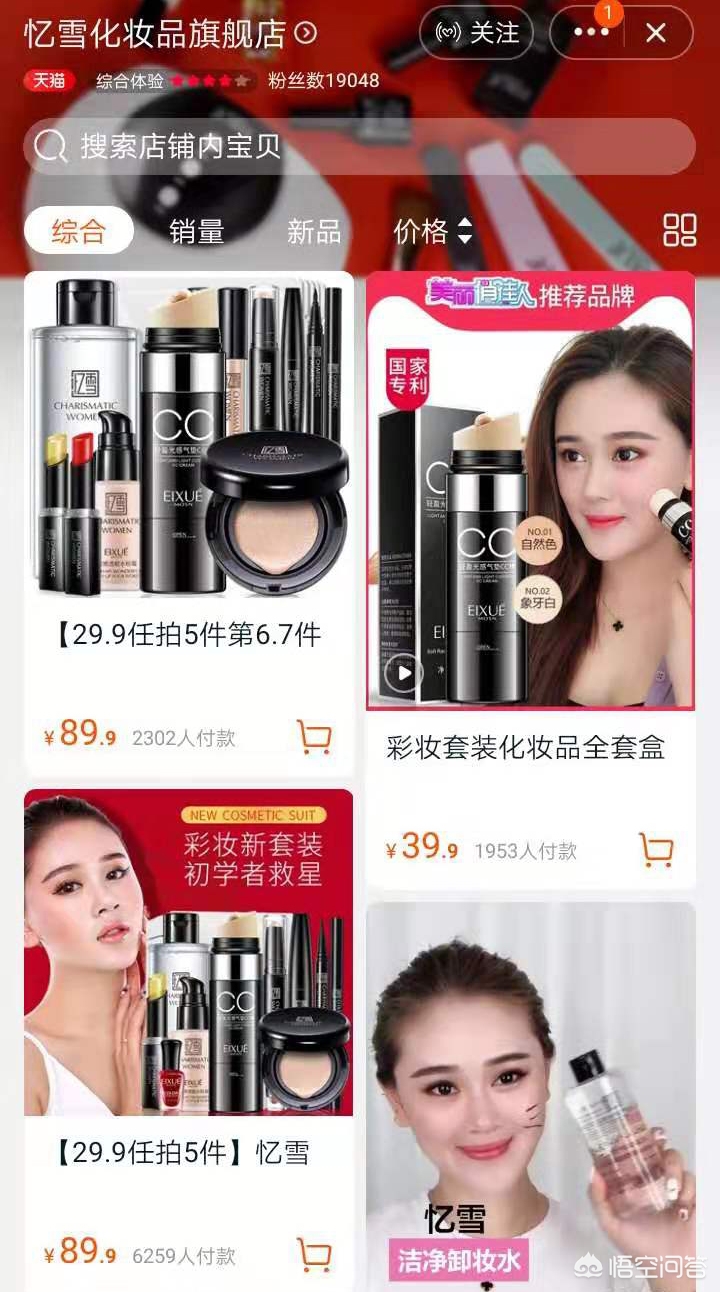Add the 2302人付款 product to cart
Viewport: 720px width, 1292px height.
(x=314, y=737)
